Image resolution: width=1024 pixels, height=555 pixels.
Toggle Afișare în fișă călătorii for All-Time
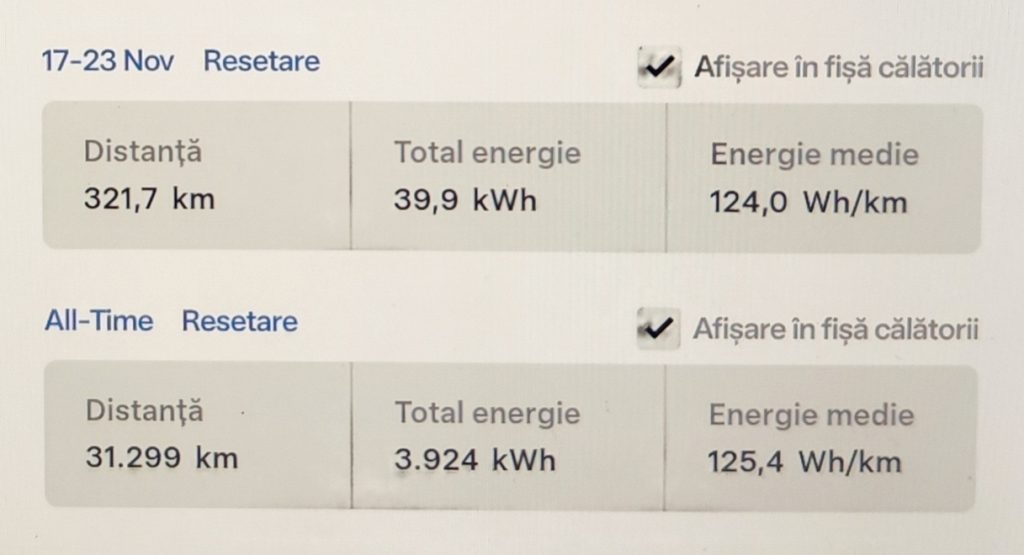click(655, 330)
